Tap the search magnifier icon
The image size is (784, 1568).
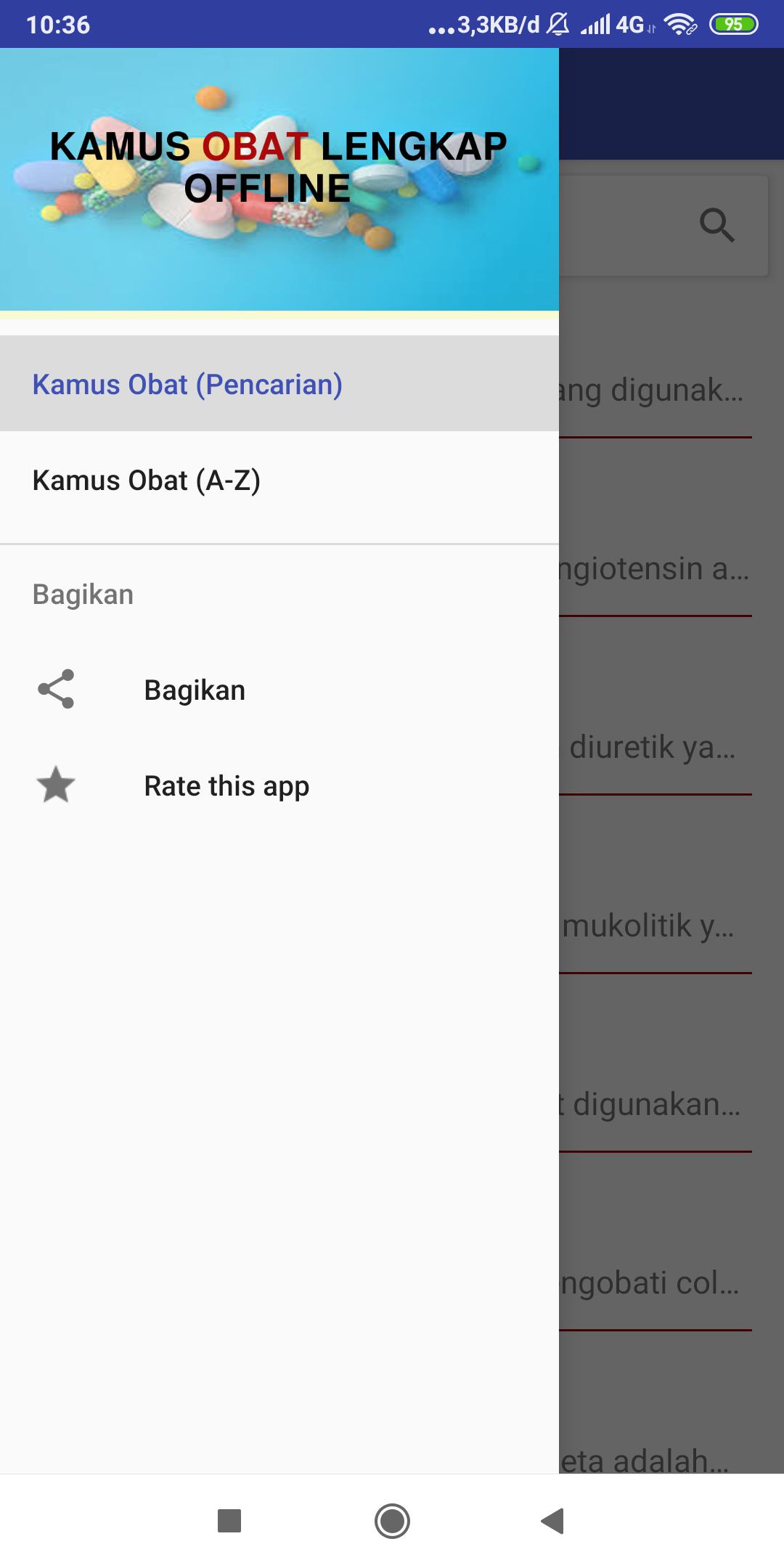click(716, 225)
